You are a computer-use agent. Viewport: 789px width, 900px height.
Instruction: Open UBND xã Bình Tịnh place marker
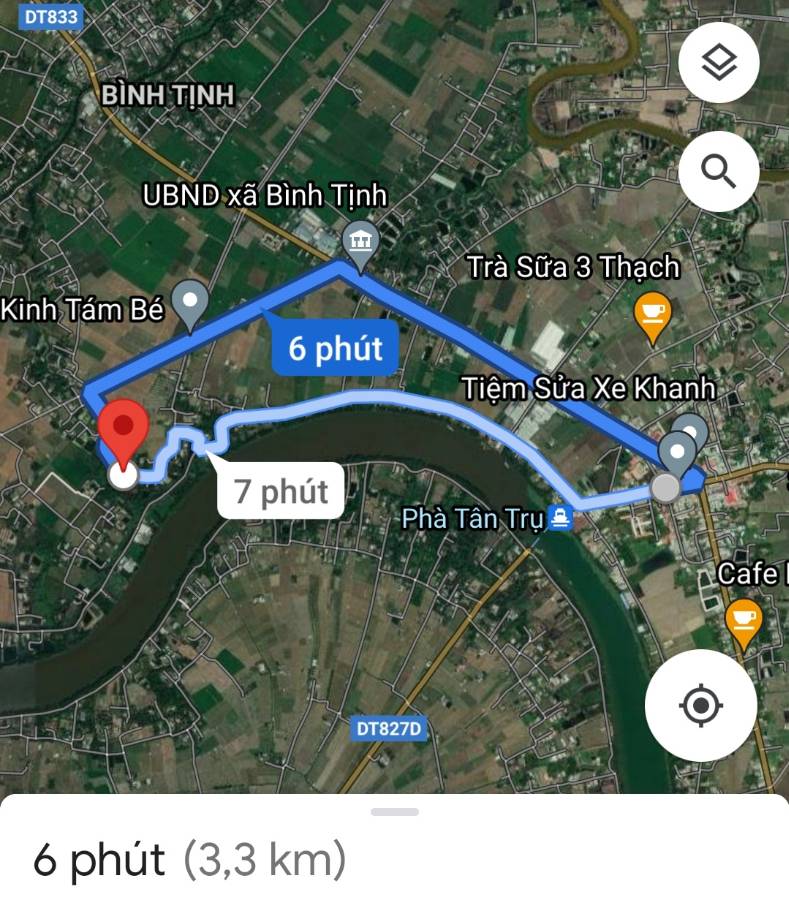(x=358, y=241)
